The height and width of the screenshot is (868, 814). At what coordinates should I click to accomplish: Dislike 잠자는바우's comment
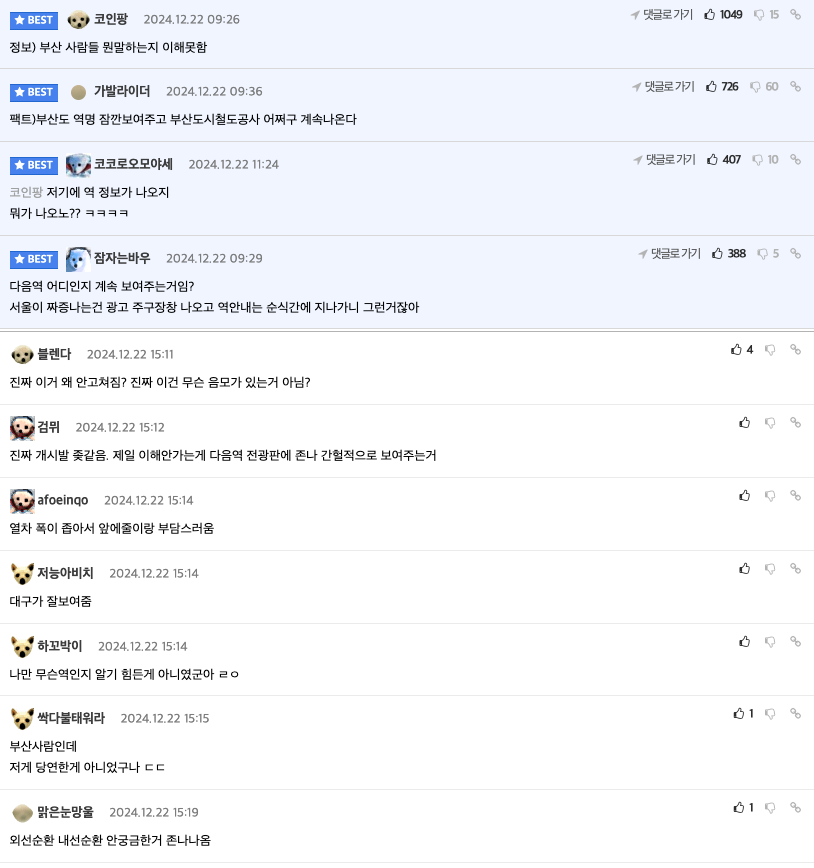[x=762, y=254]
